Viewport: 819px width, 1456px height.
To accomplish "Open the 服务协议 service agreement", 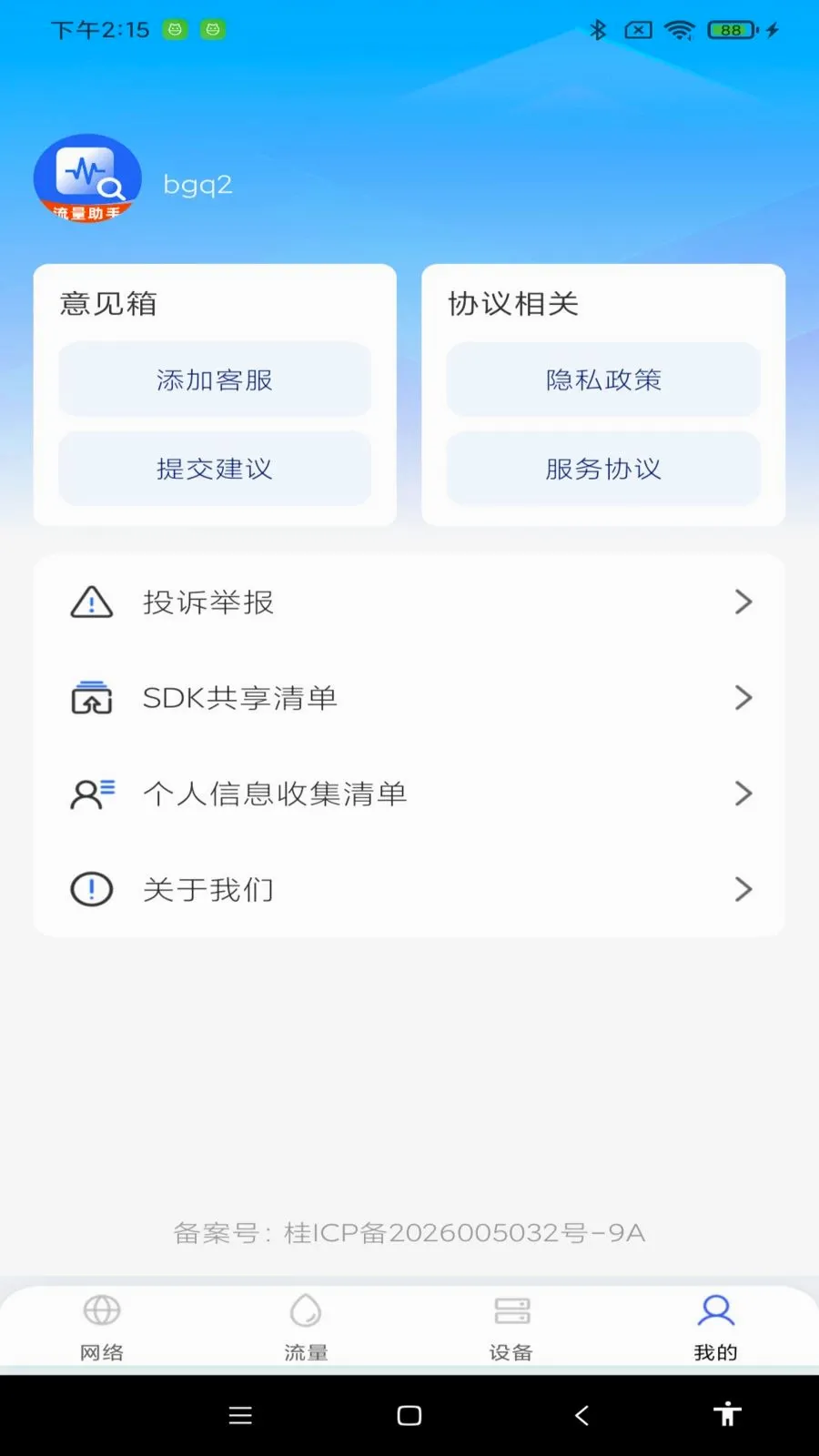I will coord(603,469).
